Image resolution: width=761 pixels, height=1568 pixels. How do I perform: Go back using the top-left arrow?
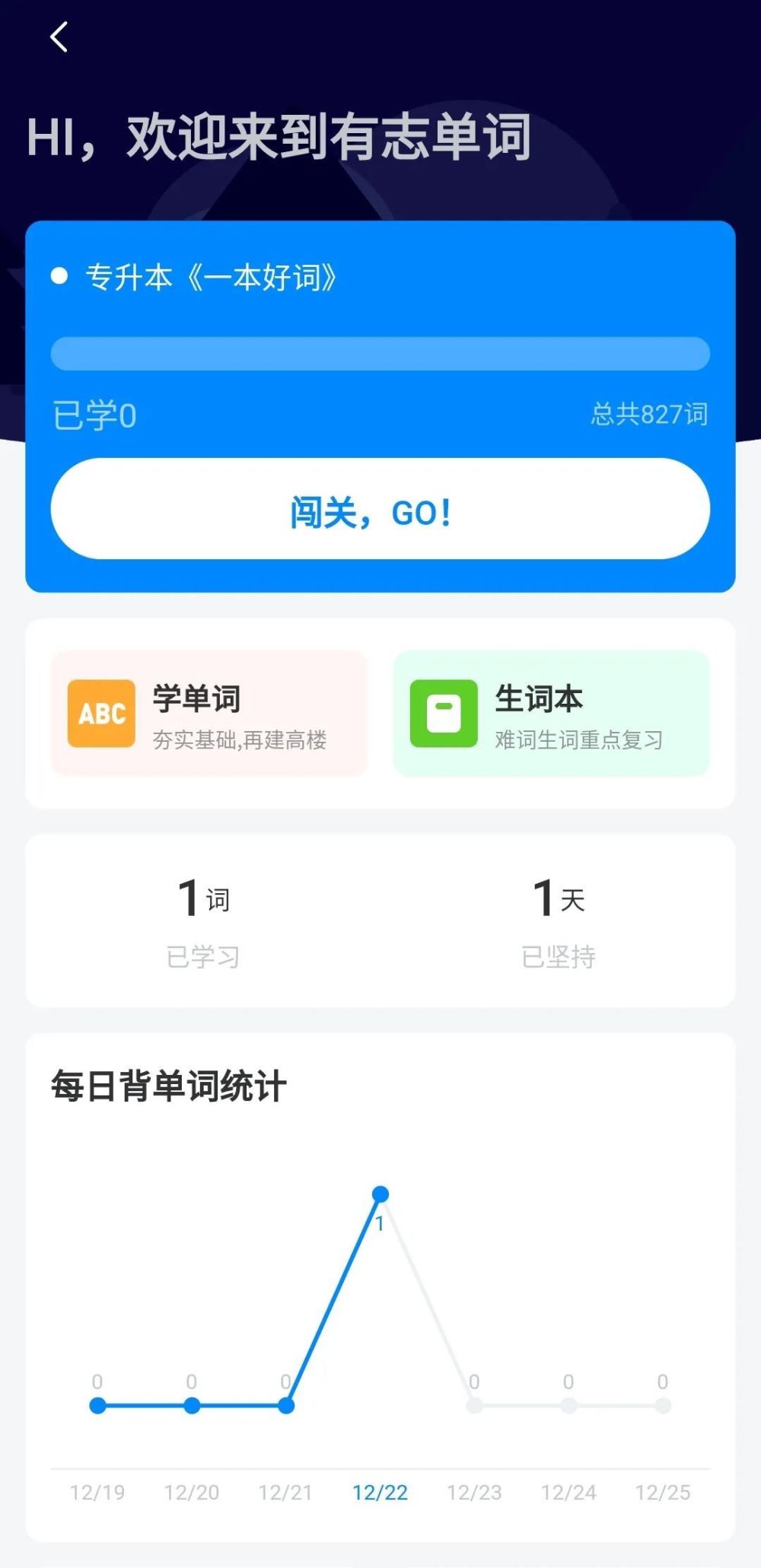click(x=59, y=37)
